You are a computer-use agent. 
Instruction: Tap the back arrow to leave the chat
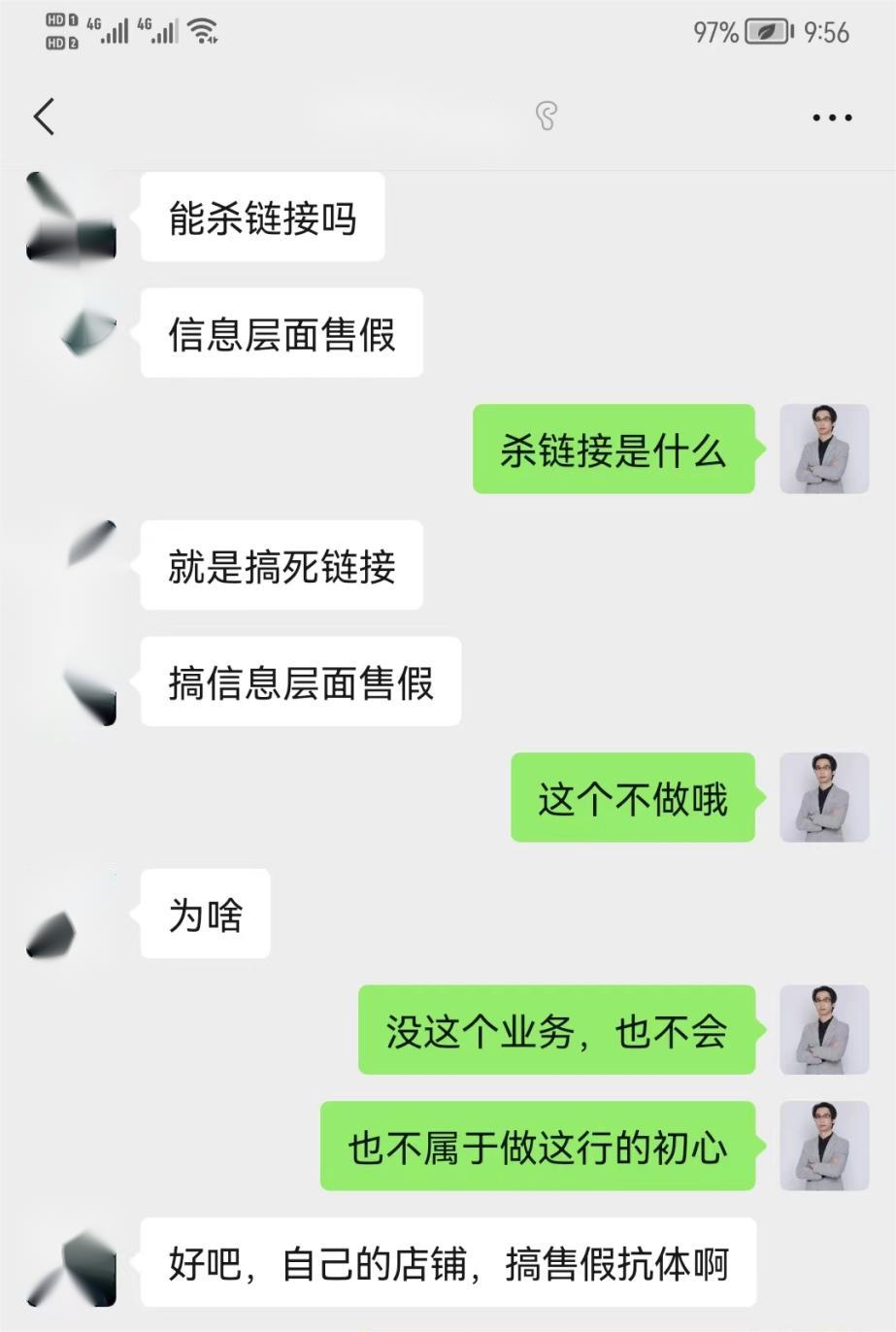tap(43, 116)
